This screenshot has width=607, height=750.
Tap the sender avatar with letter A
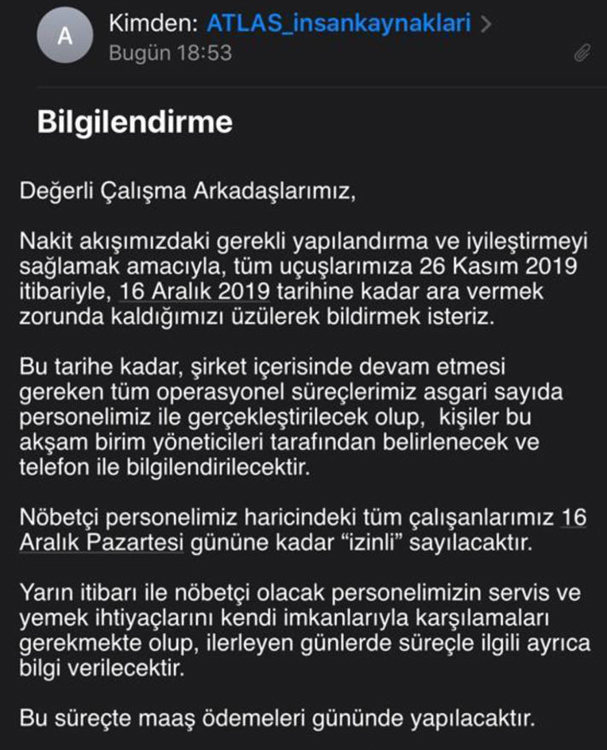coord(66,36)
